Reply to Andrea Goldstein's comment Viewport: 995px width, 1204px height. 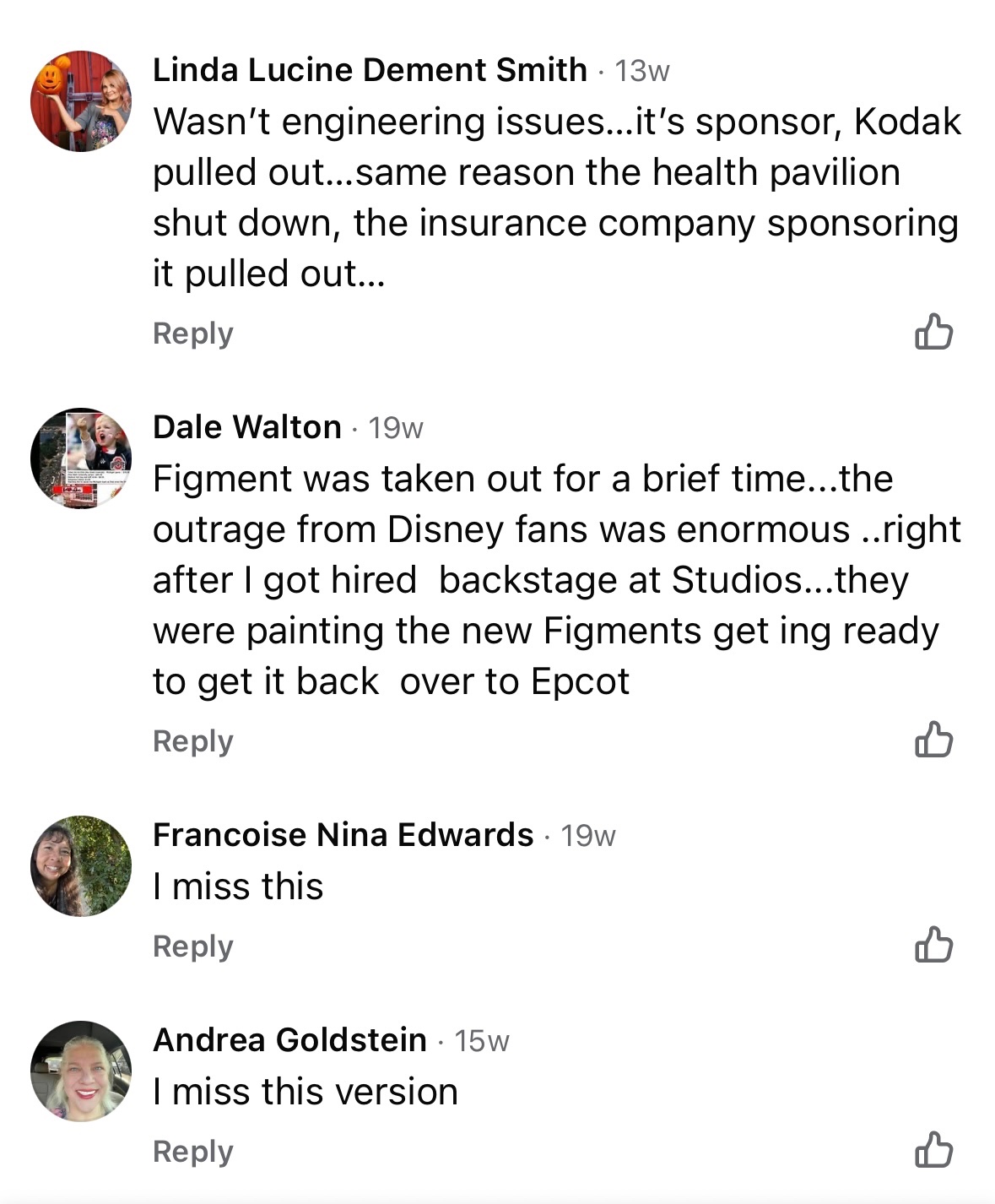click(192, 1152)
